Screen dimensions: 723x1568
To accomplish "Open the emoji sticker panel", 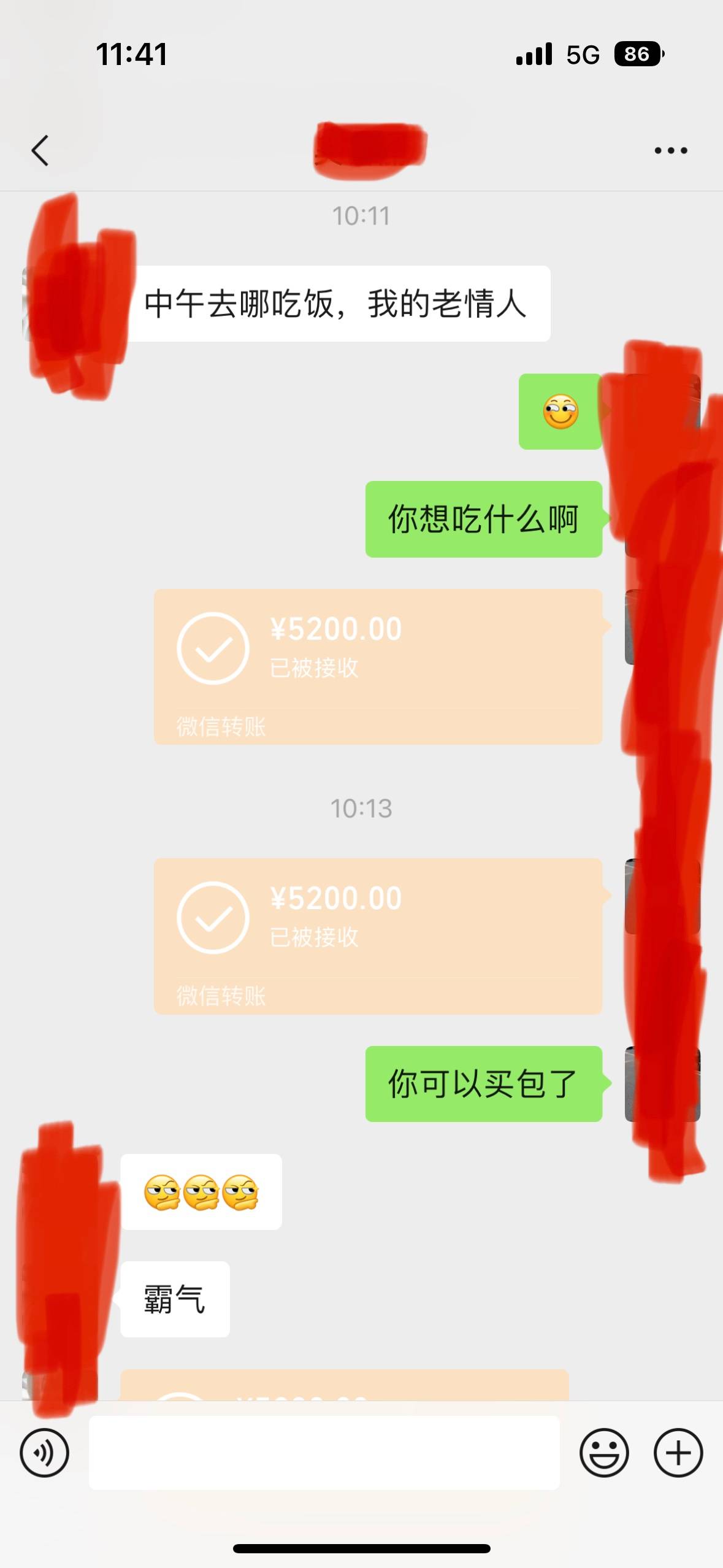I will (x=604, y=1453).
